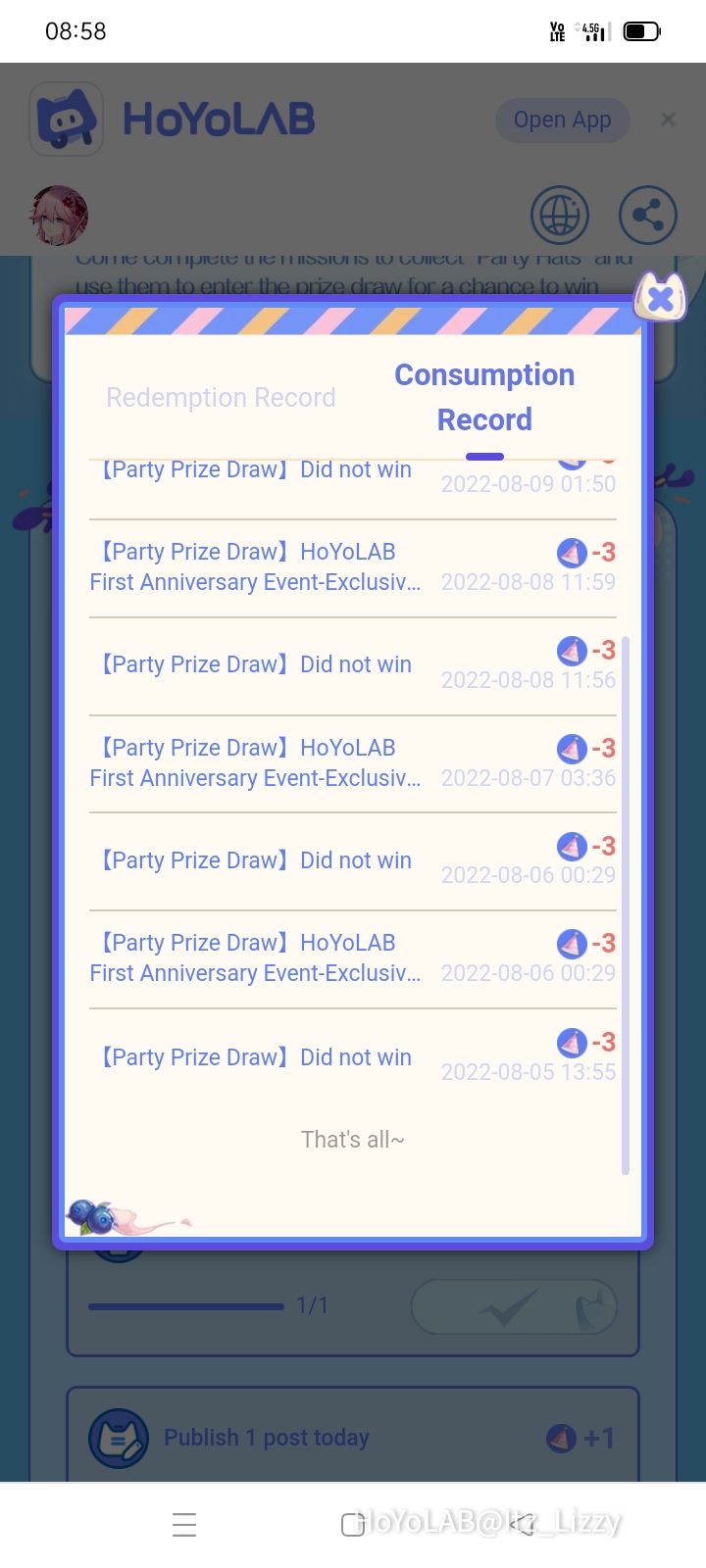Open the system recent apps menu
Viewport: 706px width, 1568px height.
click(x=184, y=1525)
